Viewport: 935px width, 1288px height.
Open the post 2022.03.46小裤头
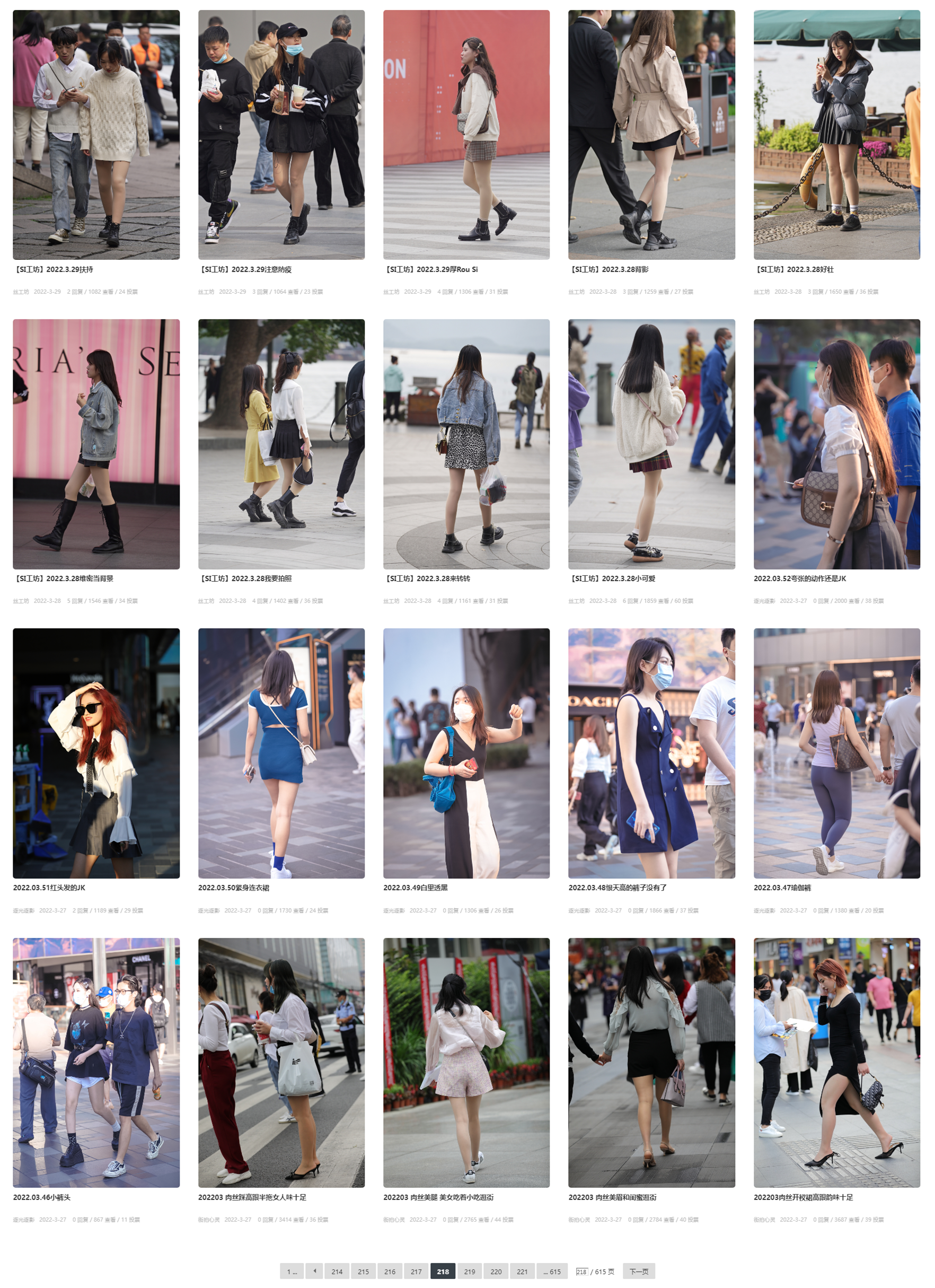point(41,1197)
